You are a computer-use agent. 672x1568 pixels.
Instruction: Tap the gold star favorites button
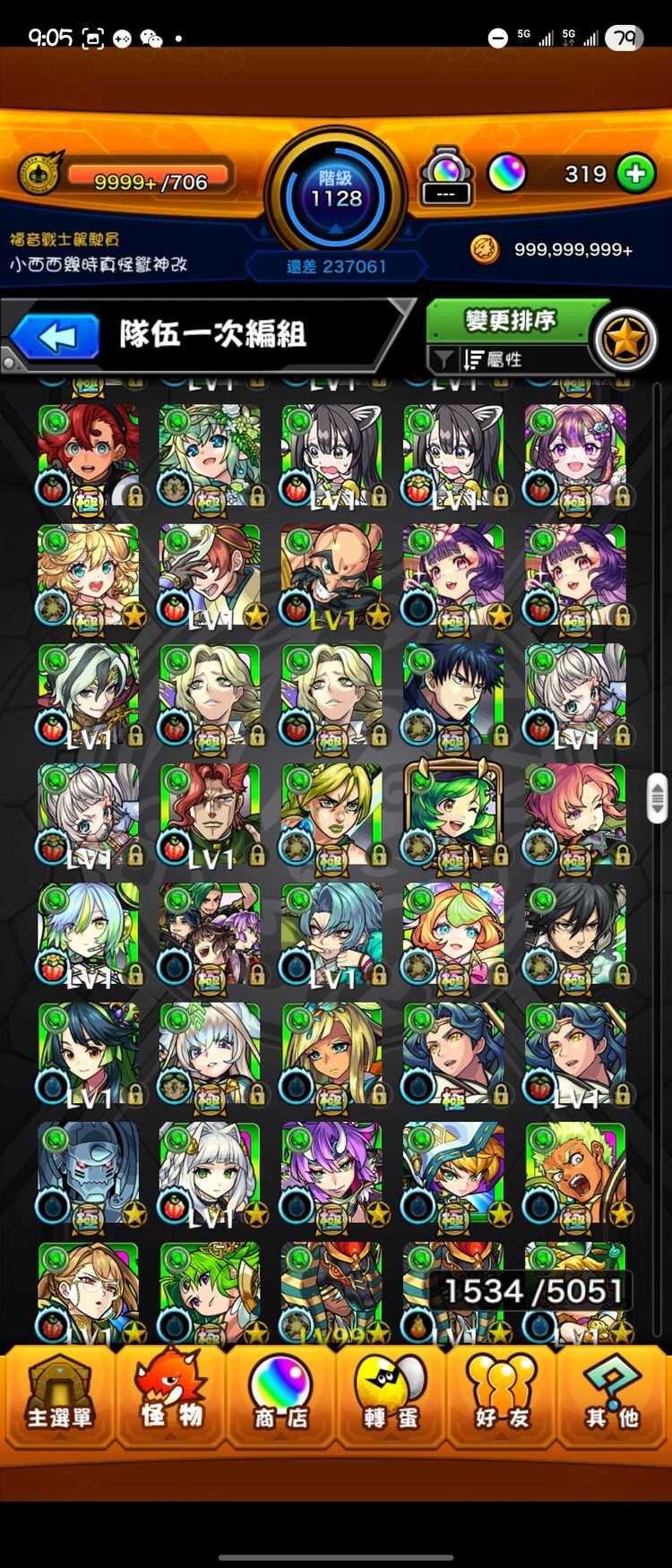pyautogui.click(x=625, y=340)
